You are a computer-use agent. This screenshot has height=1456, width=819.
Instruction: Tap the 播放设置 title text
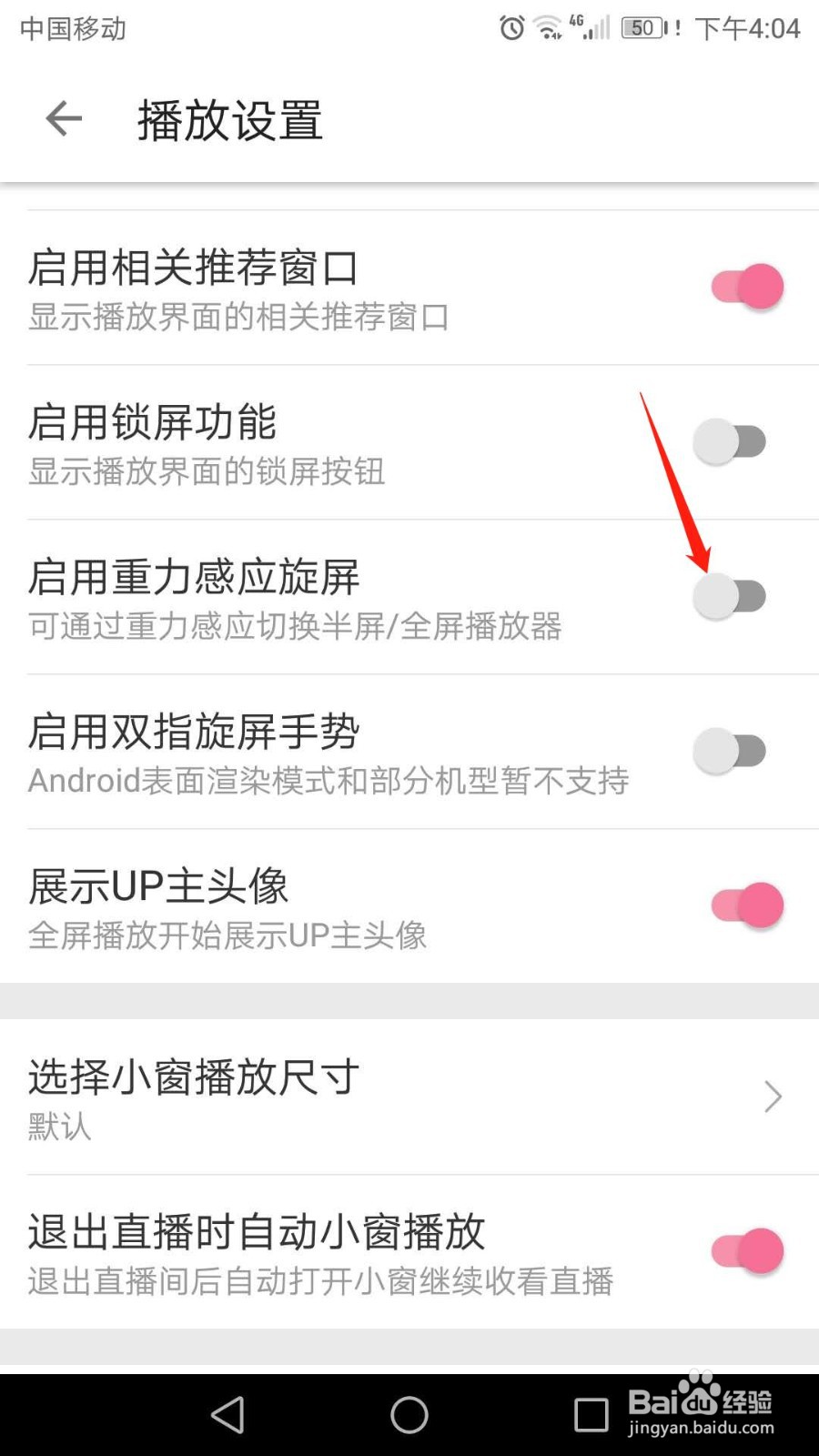(x=227, y=120)
